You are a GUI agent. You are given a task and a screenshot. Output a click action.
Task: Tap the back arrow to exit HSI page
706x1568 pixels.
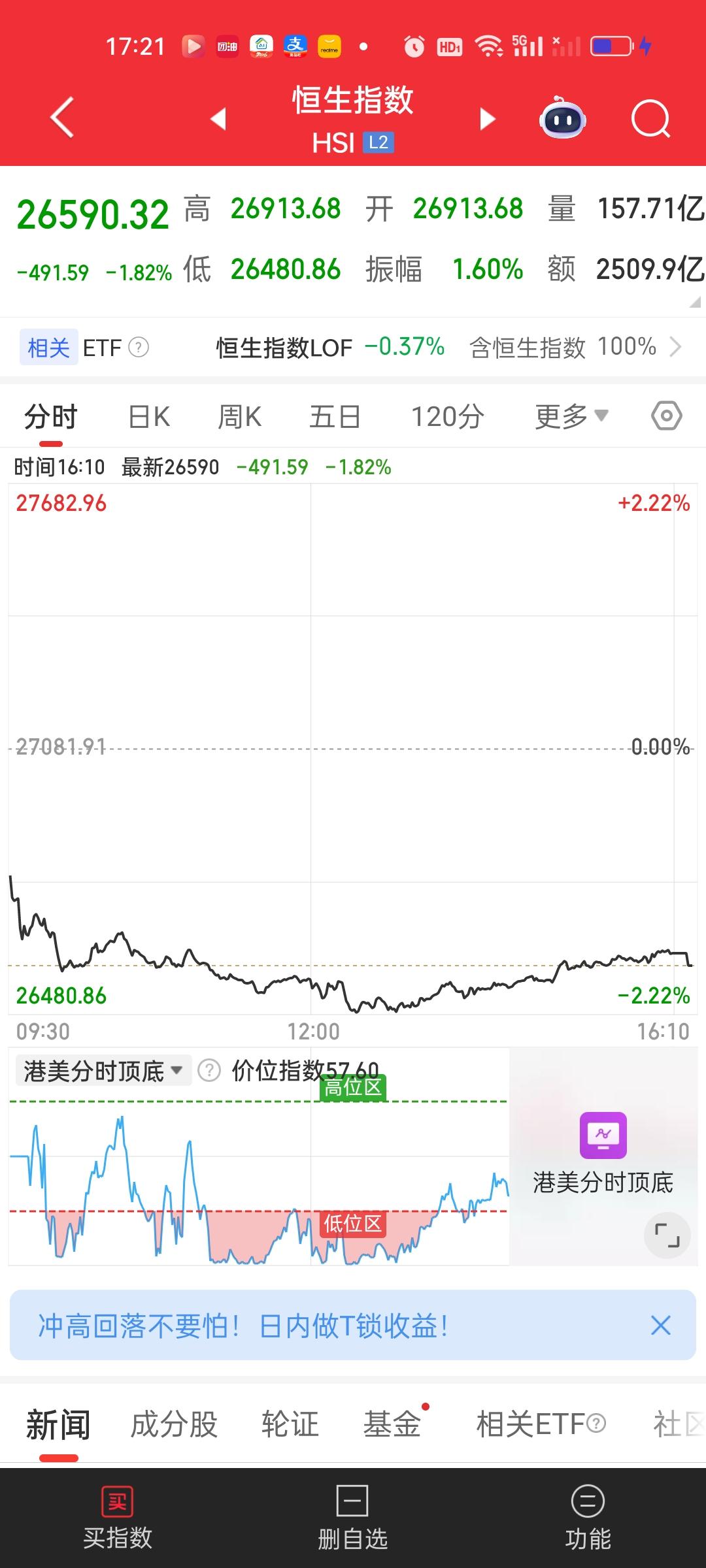point(59,118)
